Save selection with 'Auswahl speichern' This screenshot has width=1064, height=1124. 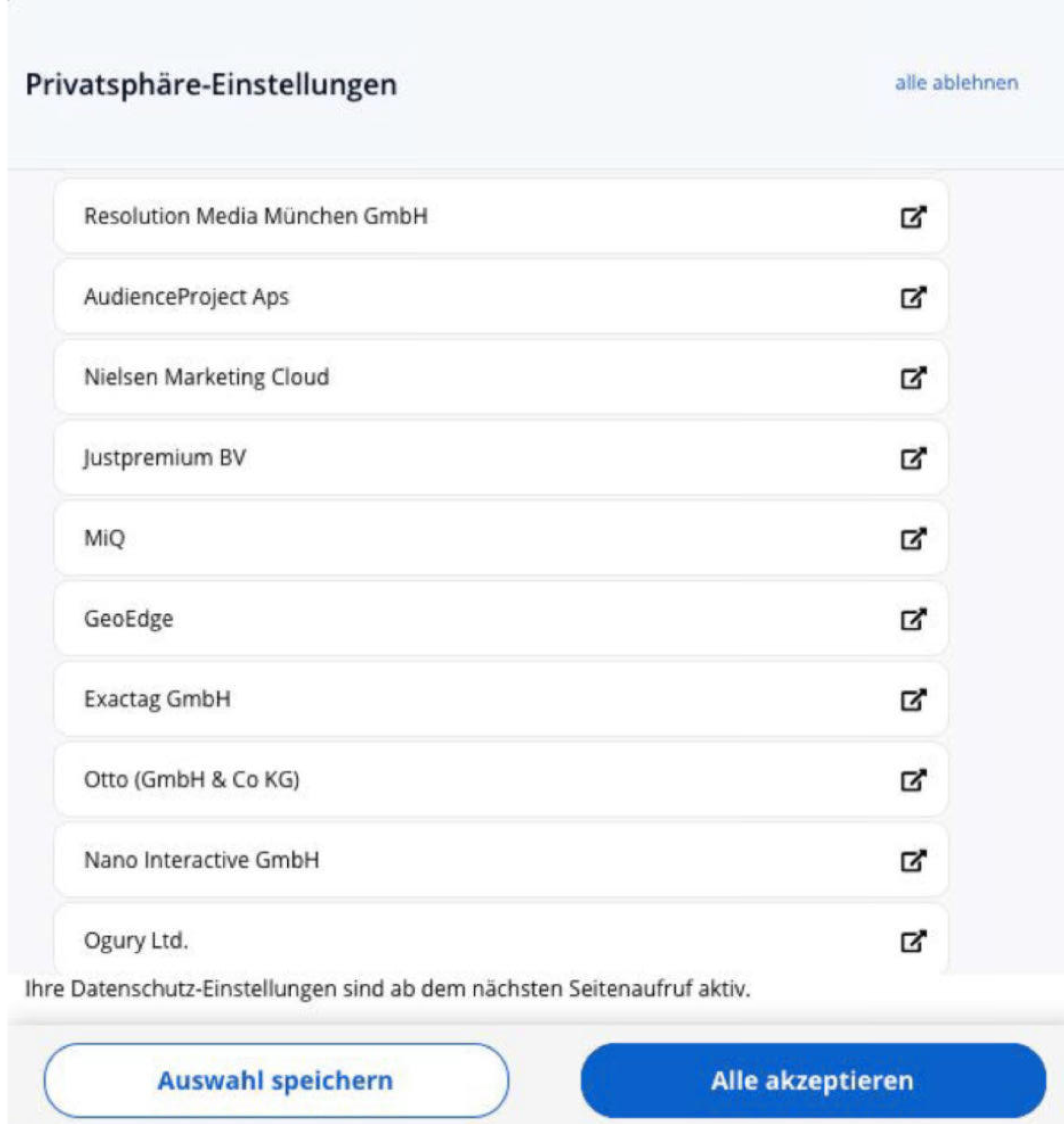(x=276, y=1080)
